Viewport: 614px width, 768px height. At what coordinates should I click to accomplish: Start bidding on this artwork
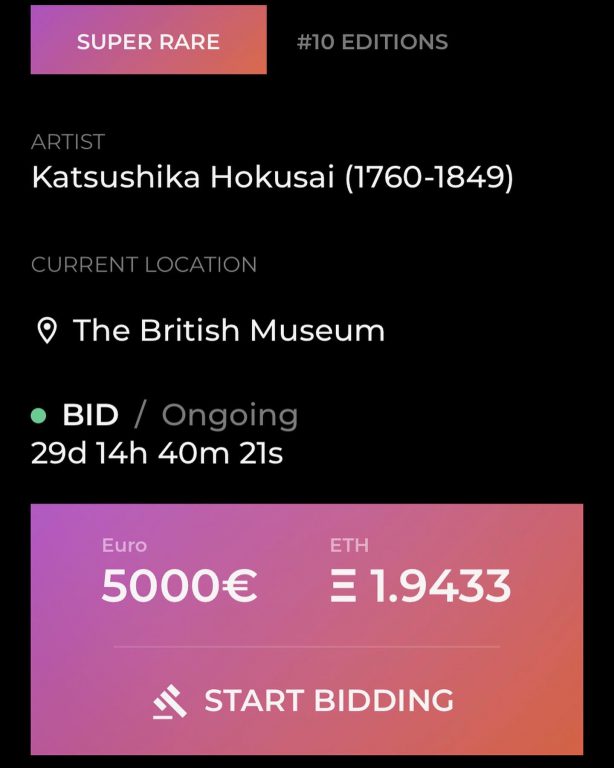[x=306, y=701]
